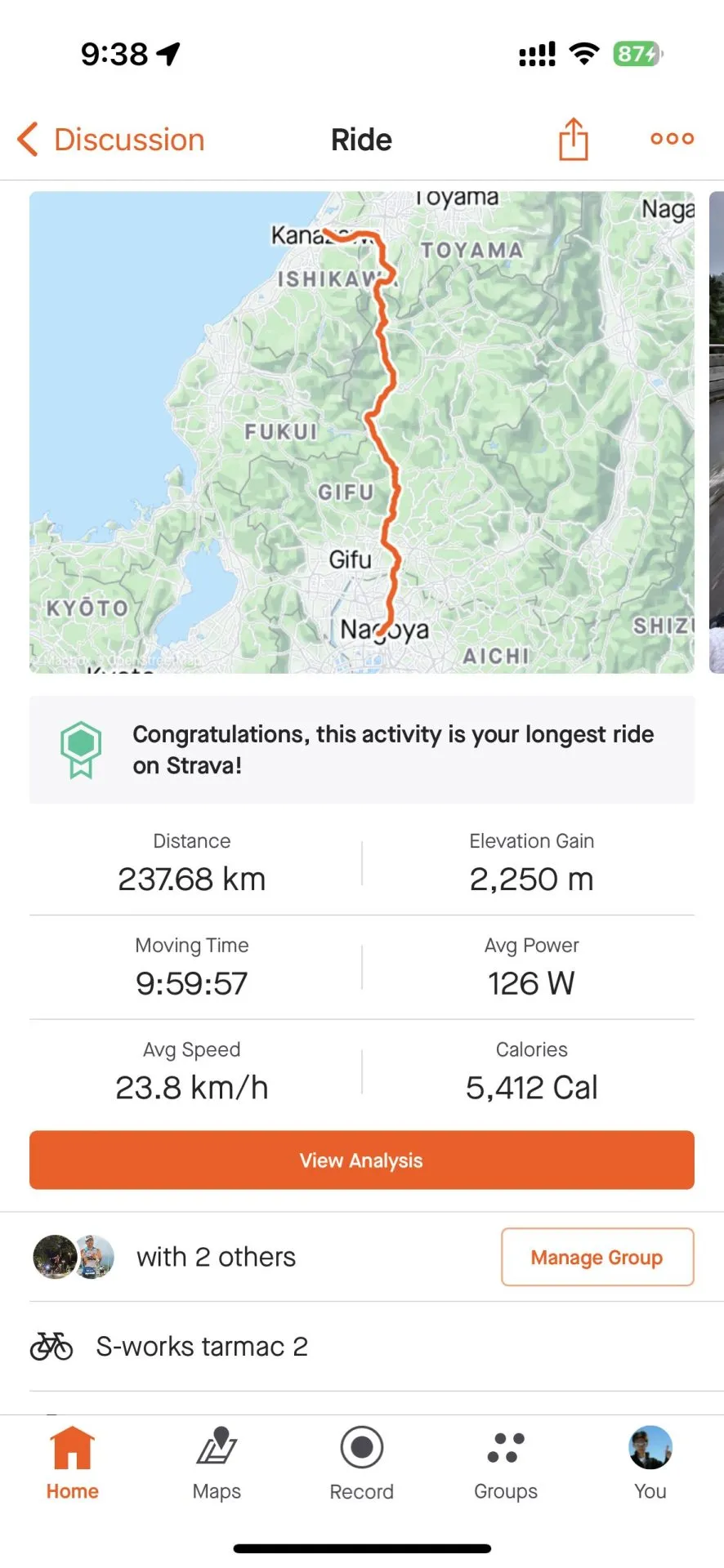Tap Manage Group button
The image size is (724, 1568).
pyautogui.click(x=597, y=1257)
